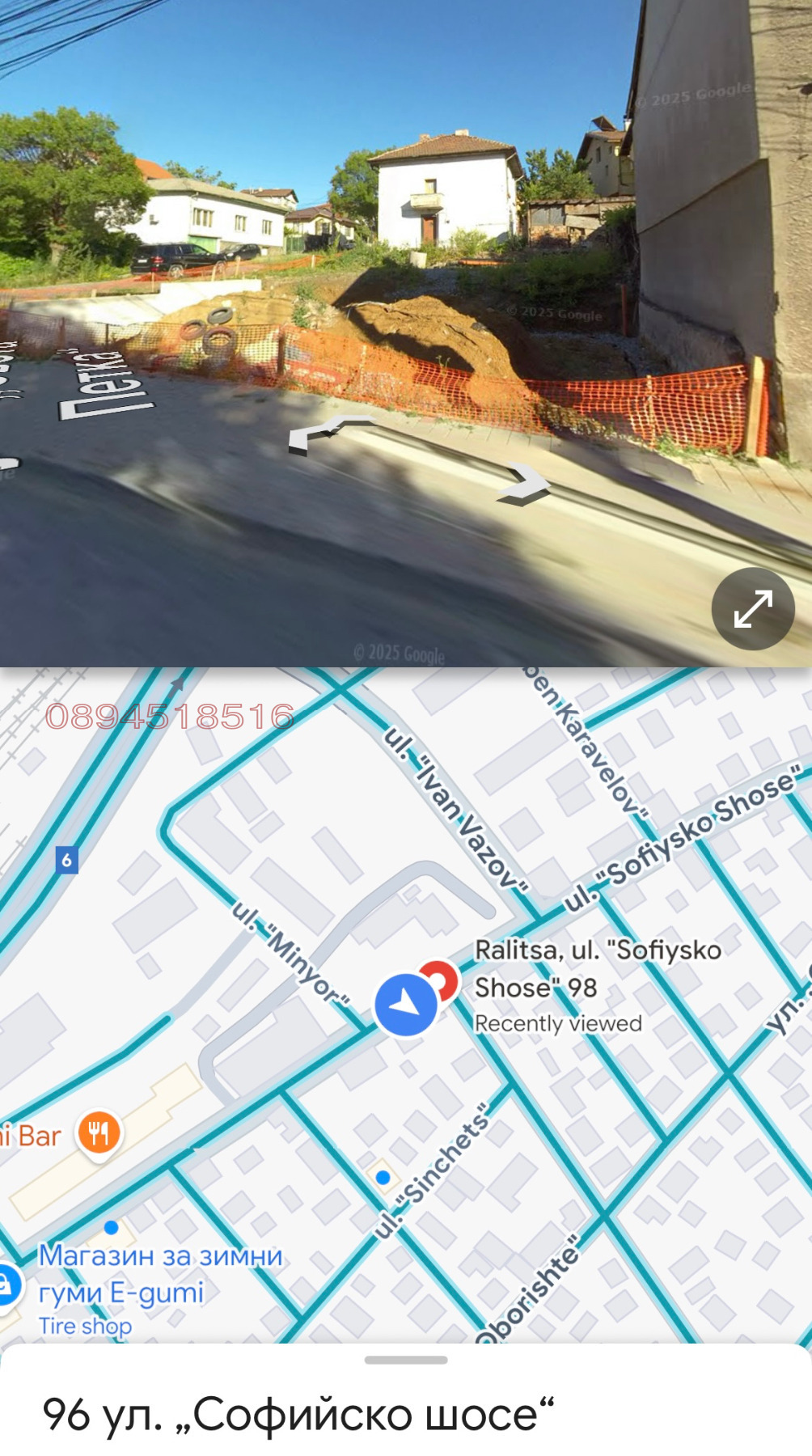Open the 96 ул. Софийско шосе address sheet

(298, 1415)
